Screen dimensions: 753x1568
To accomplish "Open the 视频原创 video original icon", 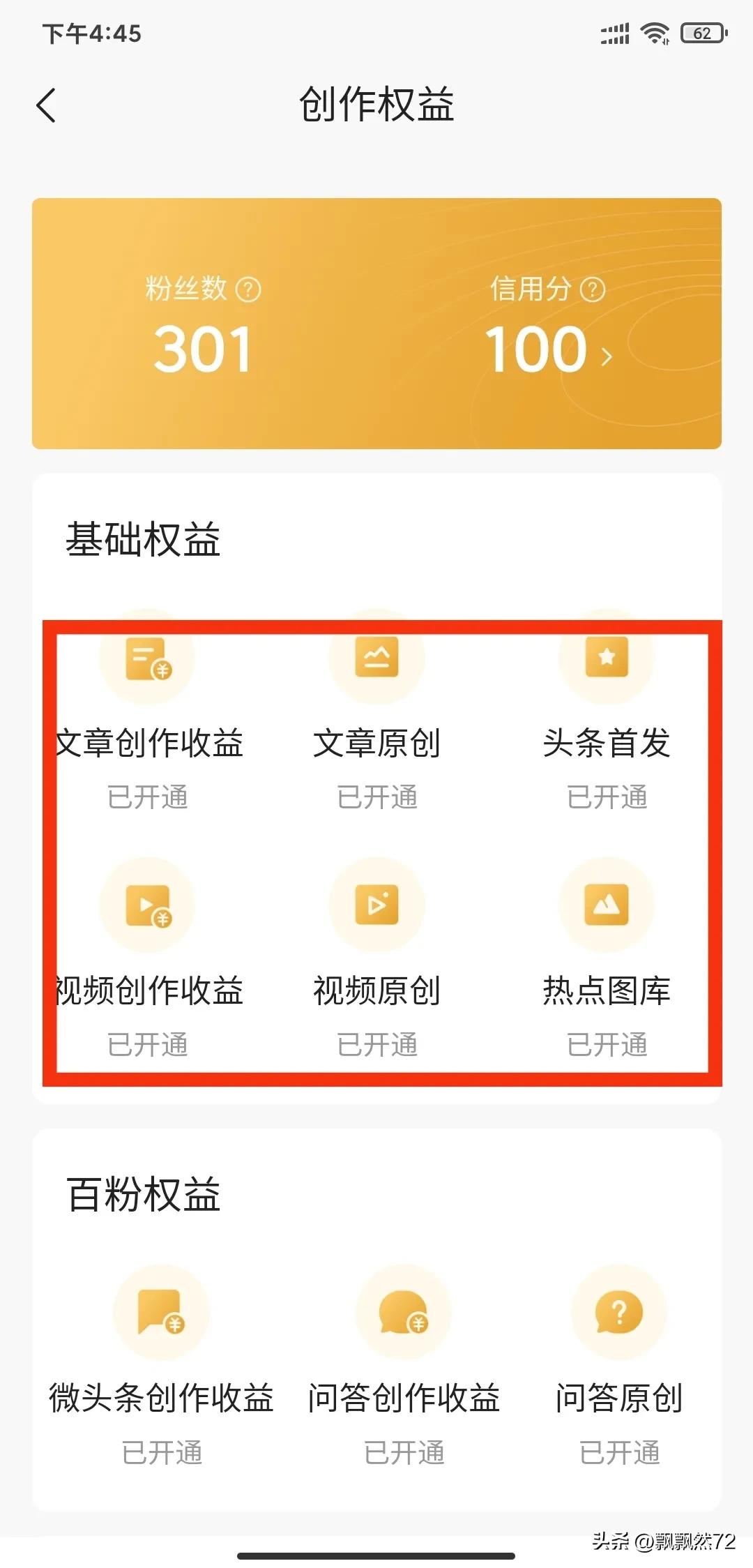I will coord(376,903).
